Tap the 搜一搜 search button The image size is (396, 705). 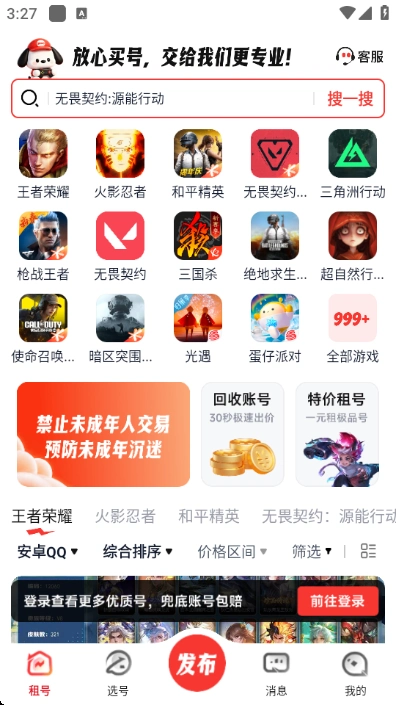point(350,98)
